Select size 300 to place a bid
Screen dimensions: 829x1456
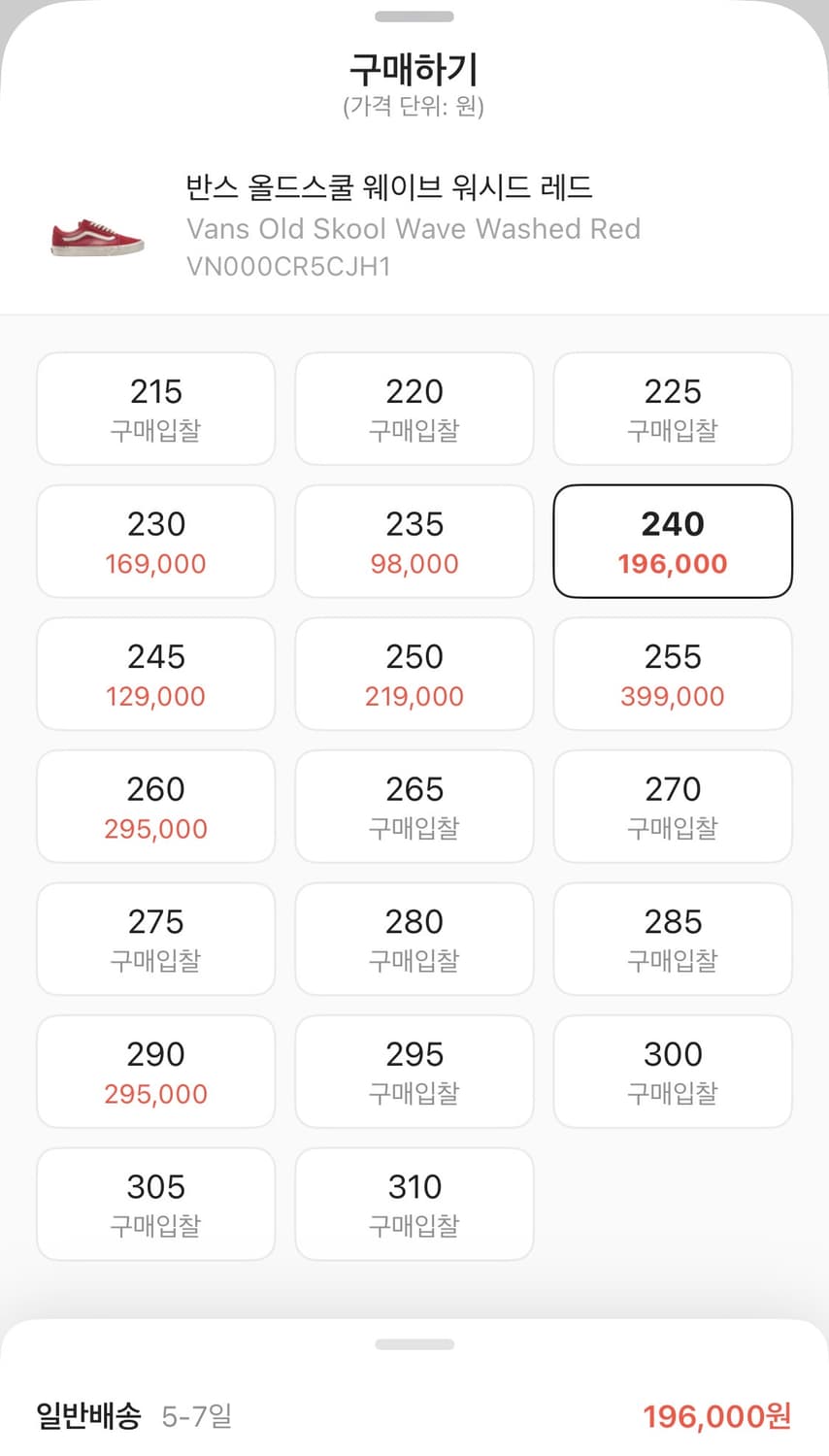coord(672,1071)
